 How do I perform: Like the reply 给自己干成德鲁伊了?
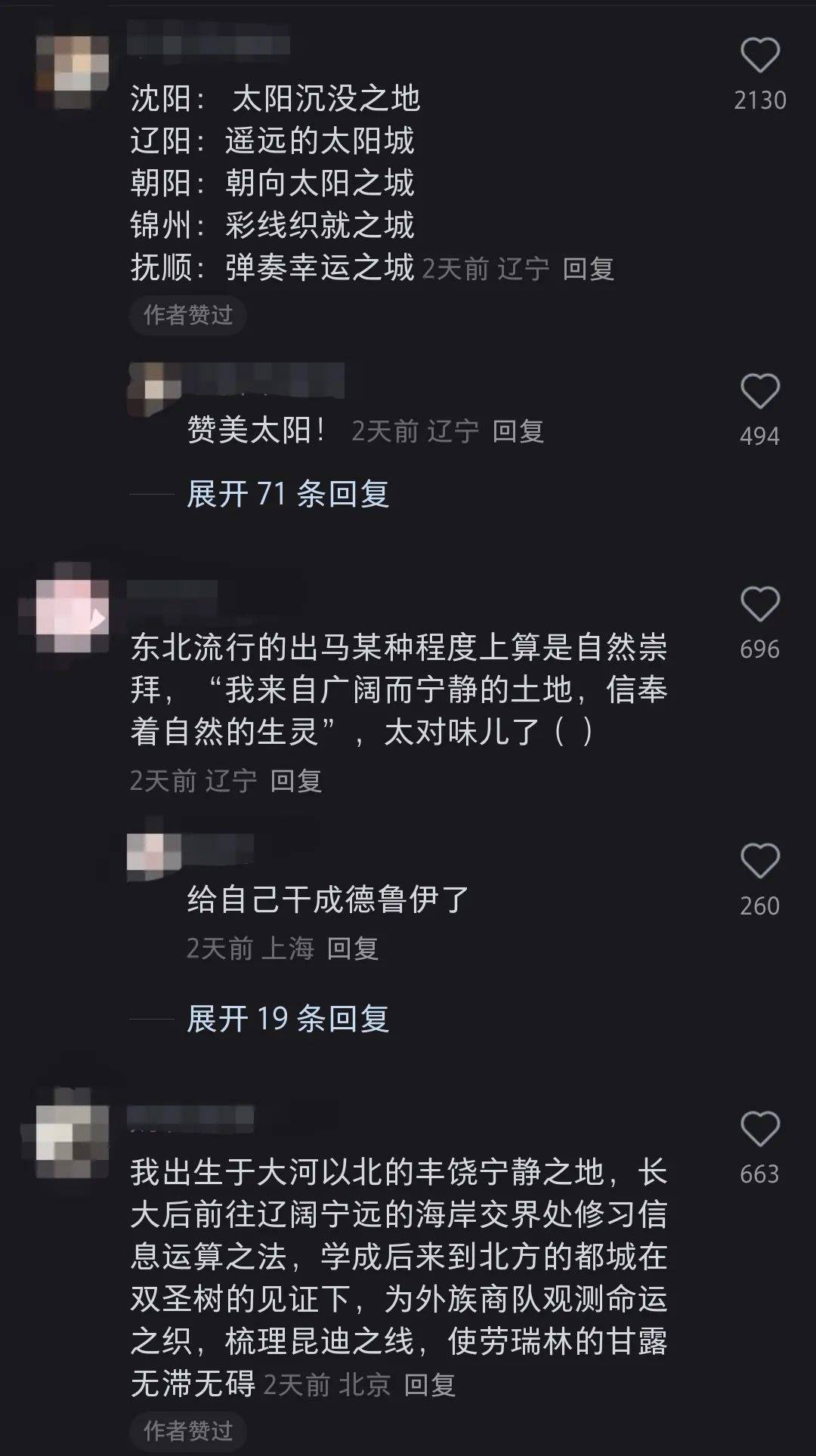pos(759,862)
